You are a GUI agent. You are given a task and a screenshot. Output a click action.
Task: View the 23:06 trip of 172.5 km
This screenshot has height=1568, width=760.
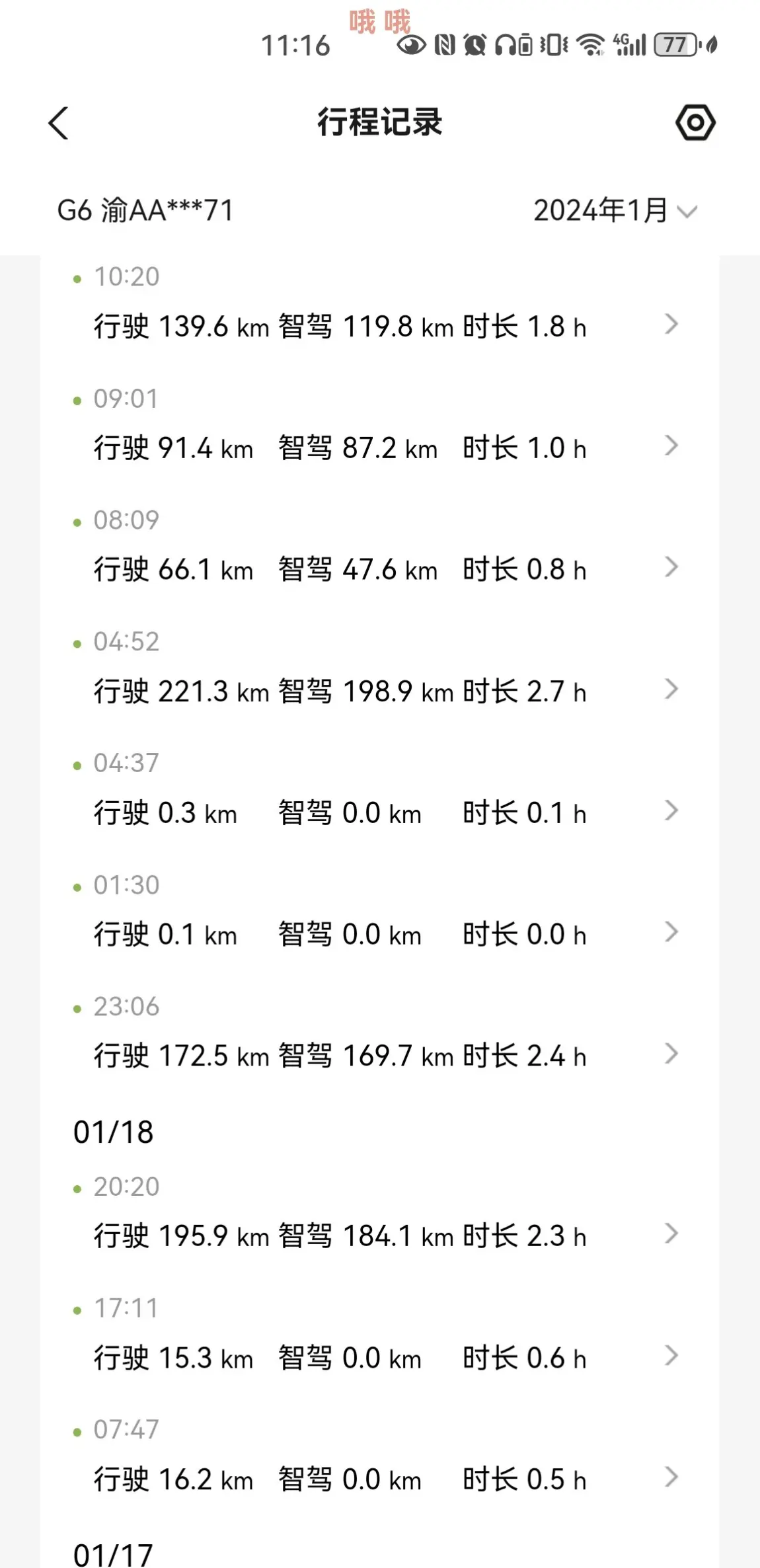pos(379,1037)
